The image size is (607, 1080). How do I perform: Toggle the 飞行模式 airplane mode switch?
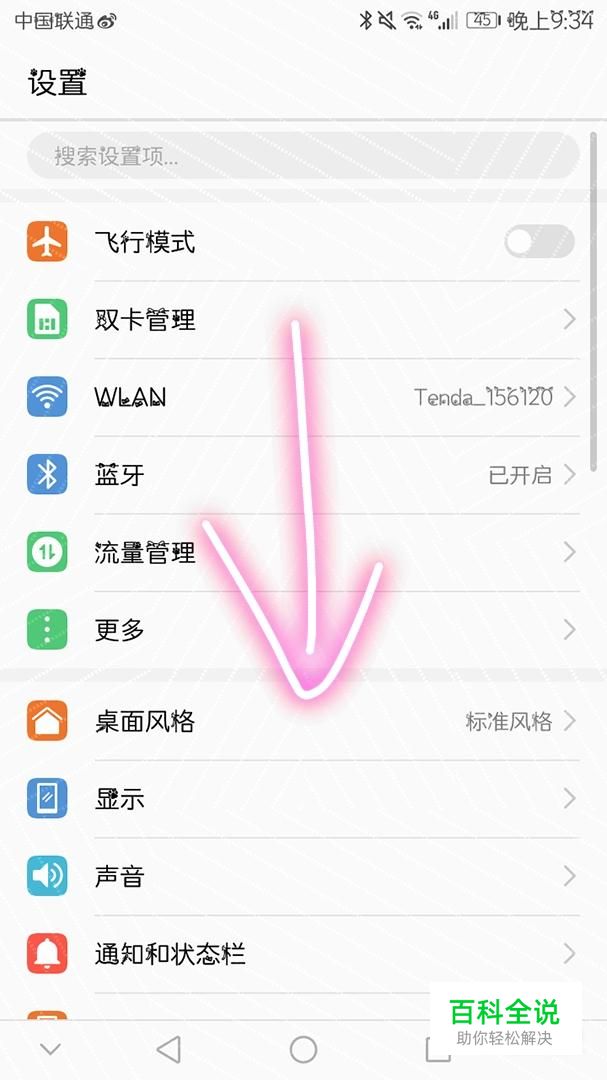(x=539, y=242)
